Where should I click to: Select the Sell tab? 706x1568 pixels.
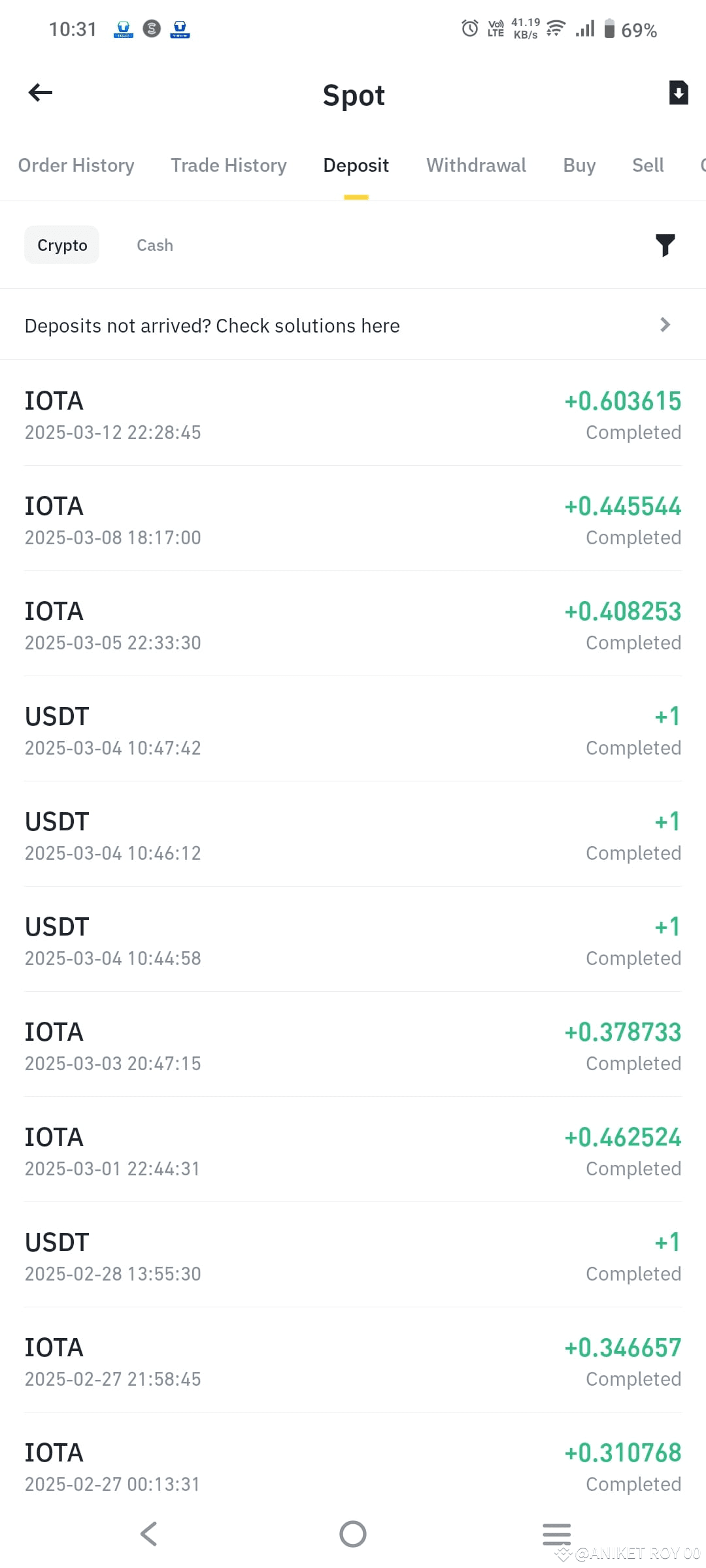[x=648, y=165]
